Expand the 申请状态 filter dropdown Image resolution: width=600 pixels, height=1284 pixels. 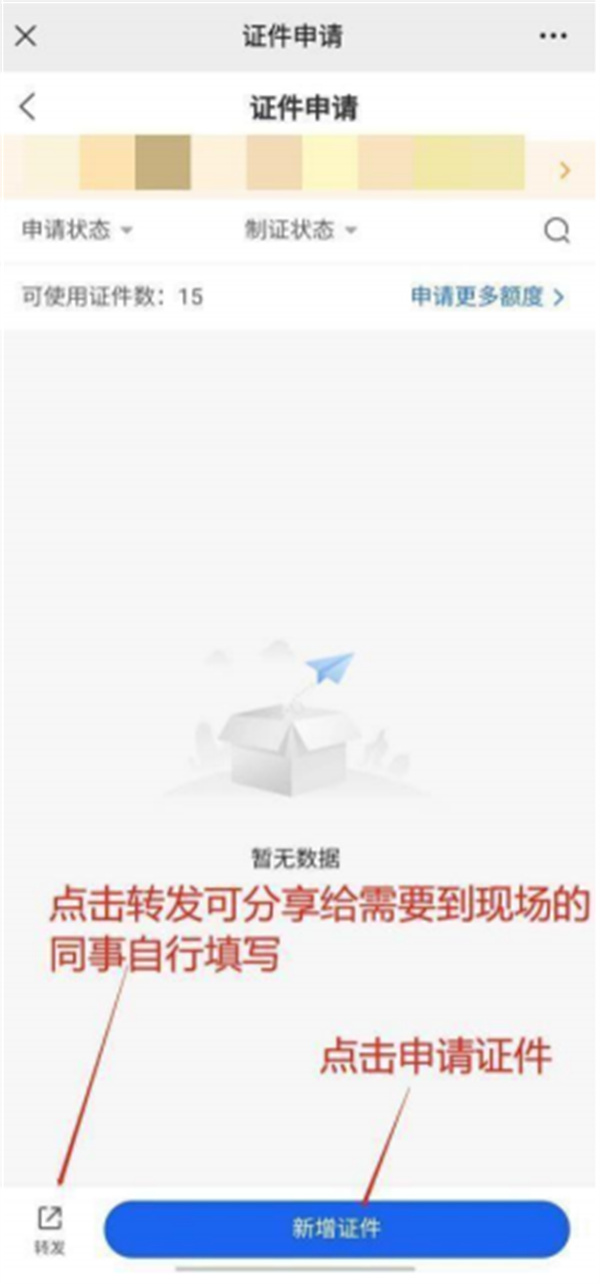pyautogui.click(x=77, y=230)
